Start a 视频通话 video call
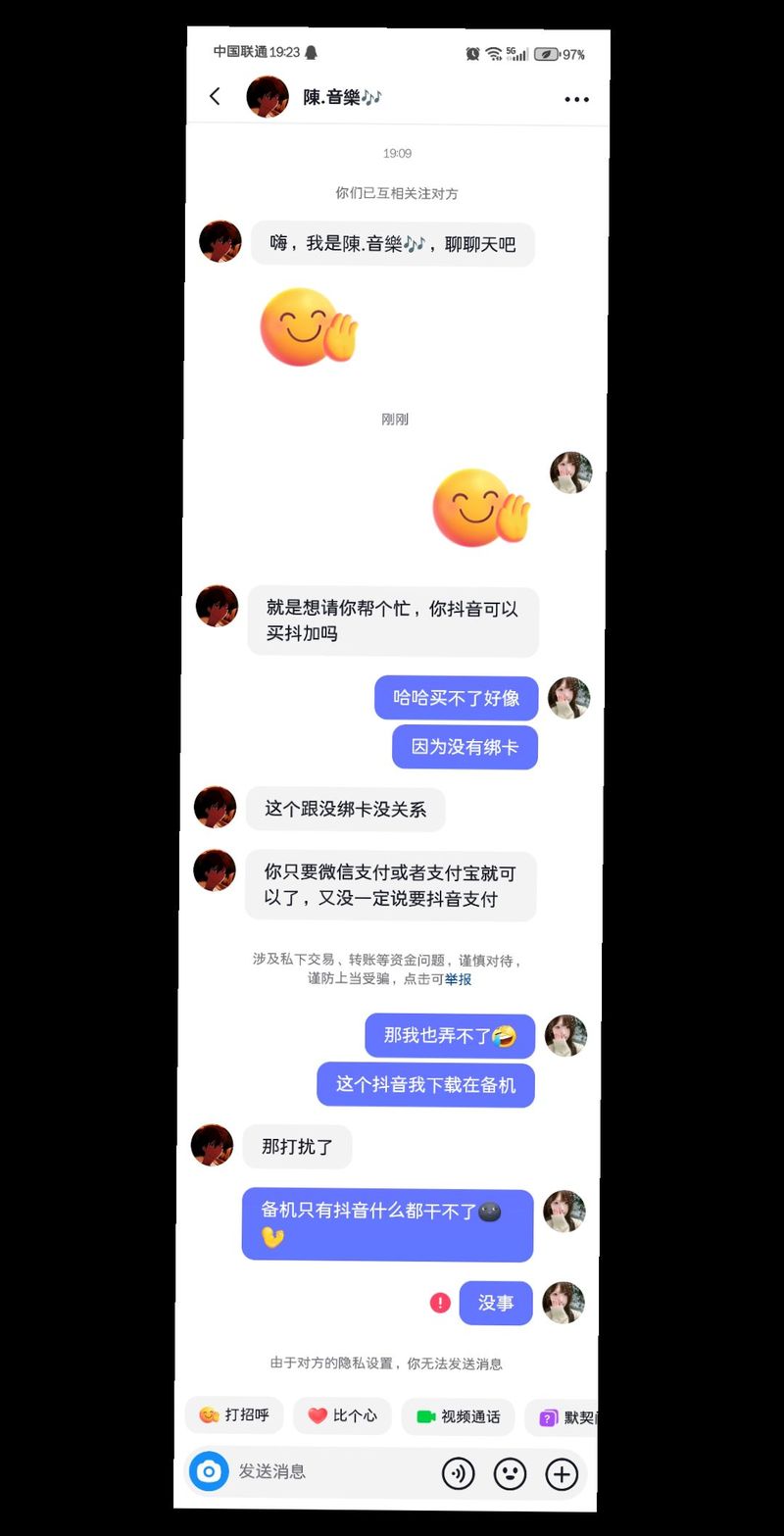This screenshot has width=784, height=1536. (458, 1417)
